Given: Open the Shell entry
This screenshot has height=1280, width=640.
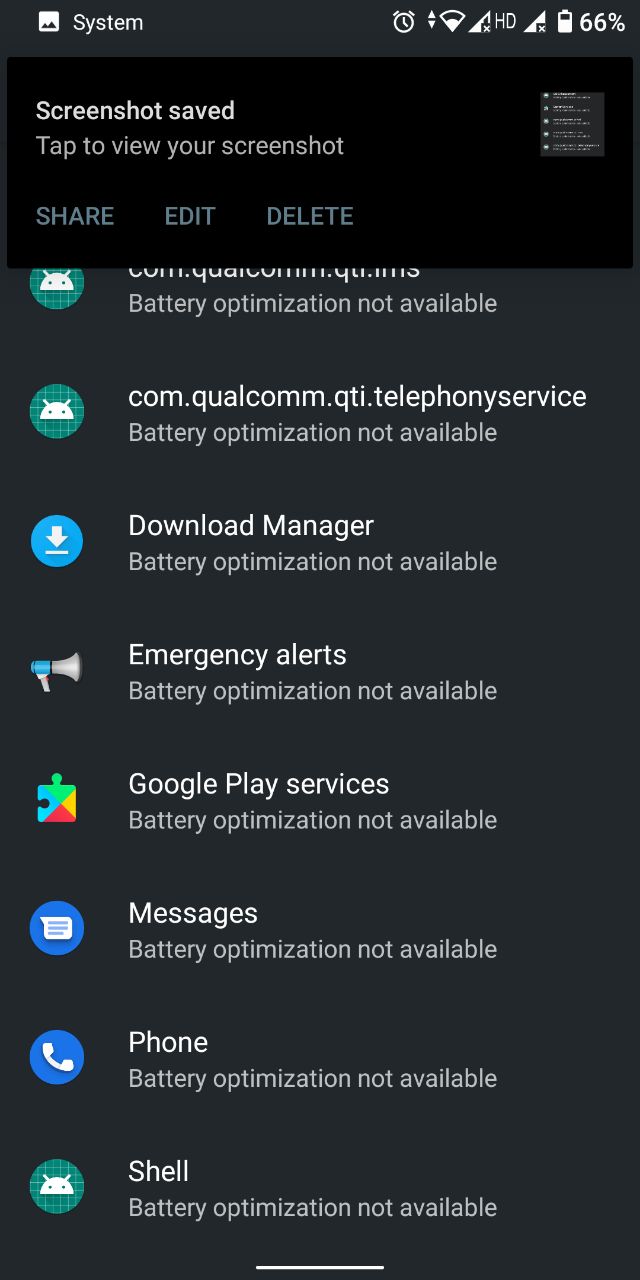Looking at the screenshot, I should point(320,1187).
